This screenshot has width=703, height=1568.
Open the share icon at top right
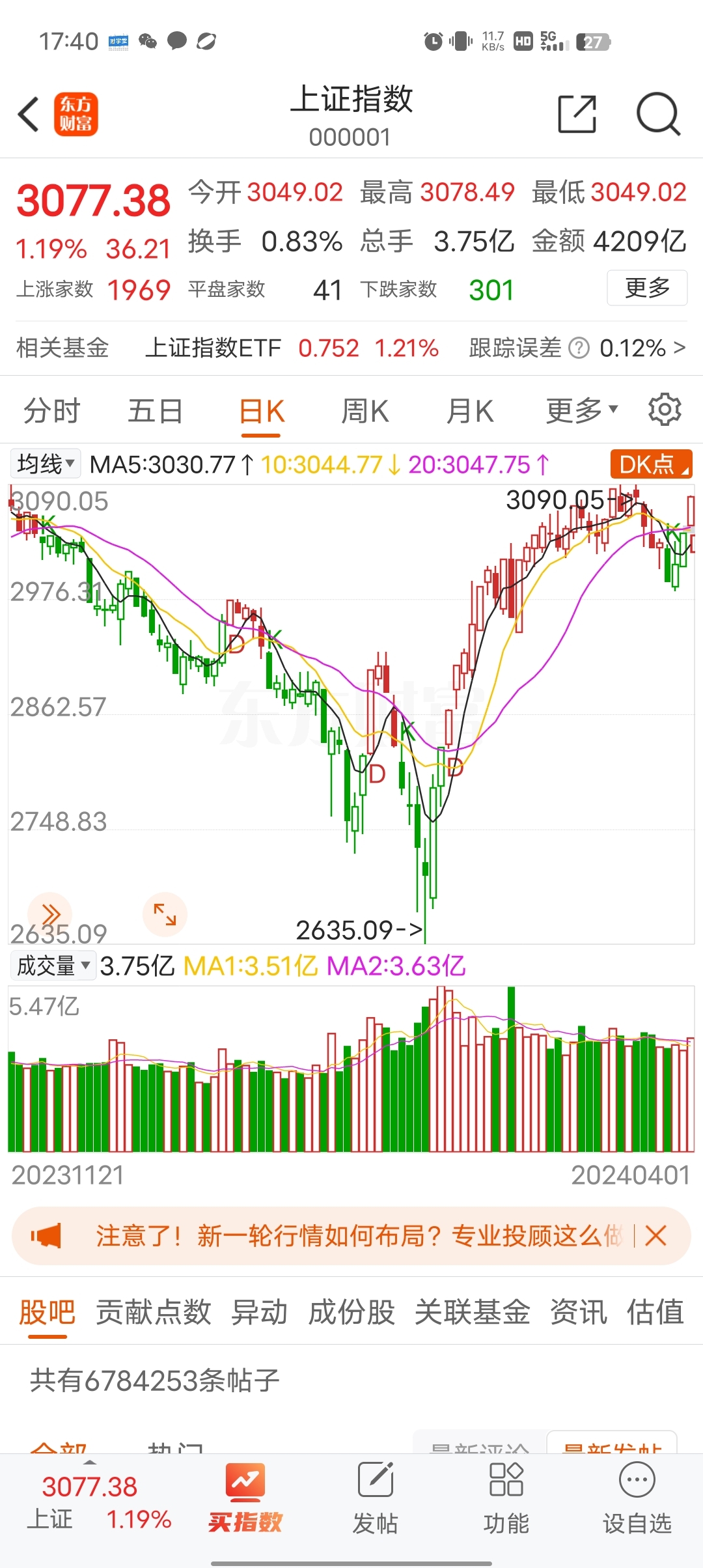click(576, 113)
